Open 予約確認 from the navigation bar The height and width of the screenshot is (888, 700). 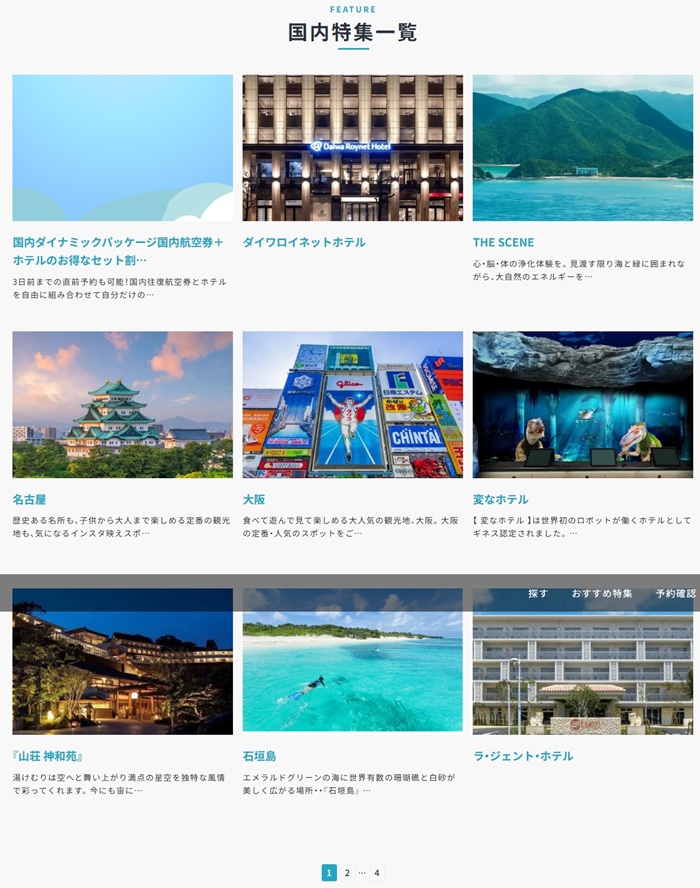pyautogui.click(x=675, y=594)
